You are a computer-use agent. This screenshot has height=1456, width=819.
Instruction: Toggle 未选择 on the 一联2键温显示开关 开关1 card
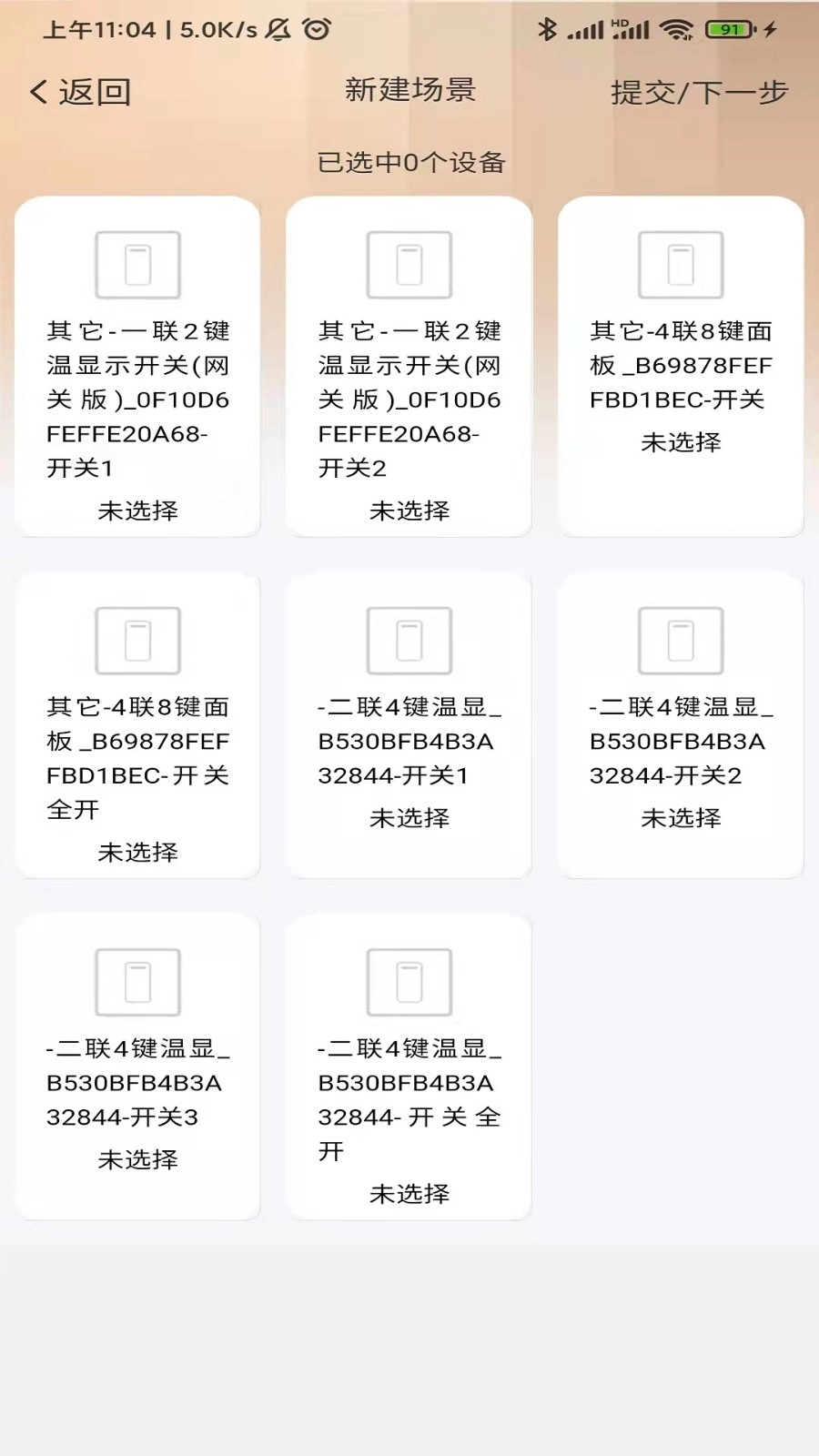coord(136,511)
